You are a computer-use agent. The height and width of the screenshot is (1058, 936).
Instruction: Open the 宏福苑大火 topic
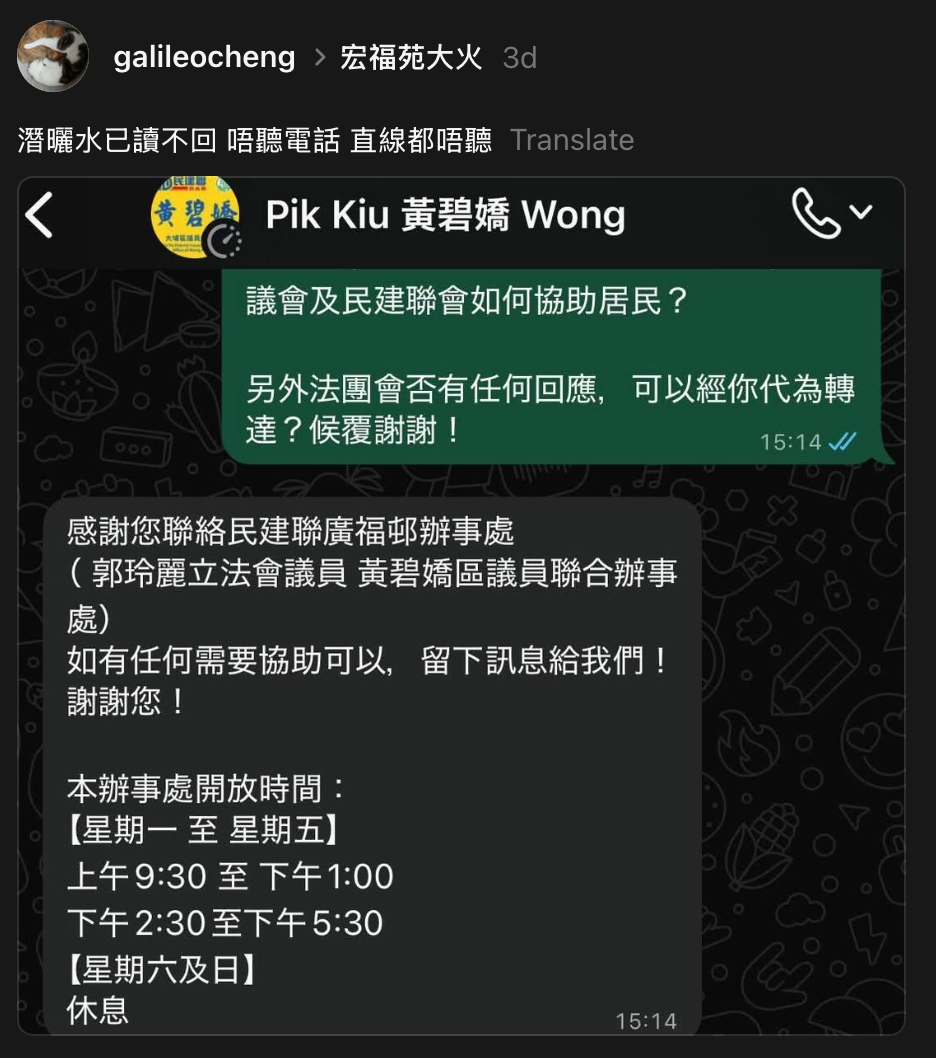pyautogui.click(x=411, y=58)
